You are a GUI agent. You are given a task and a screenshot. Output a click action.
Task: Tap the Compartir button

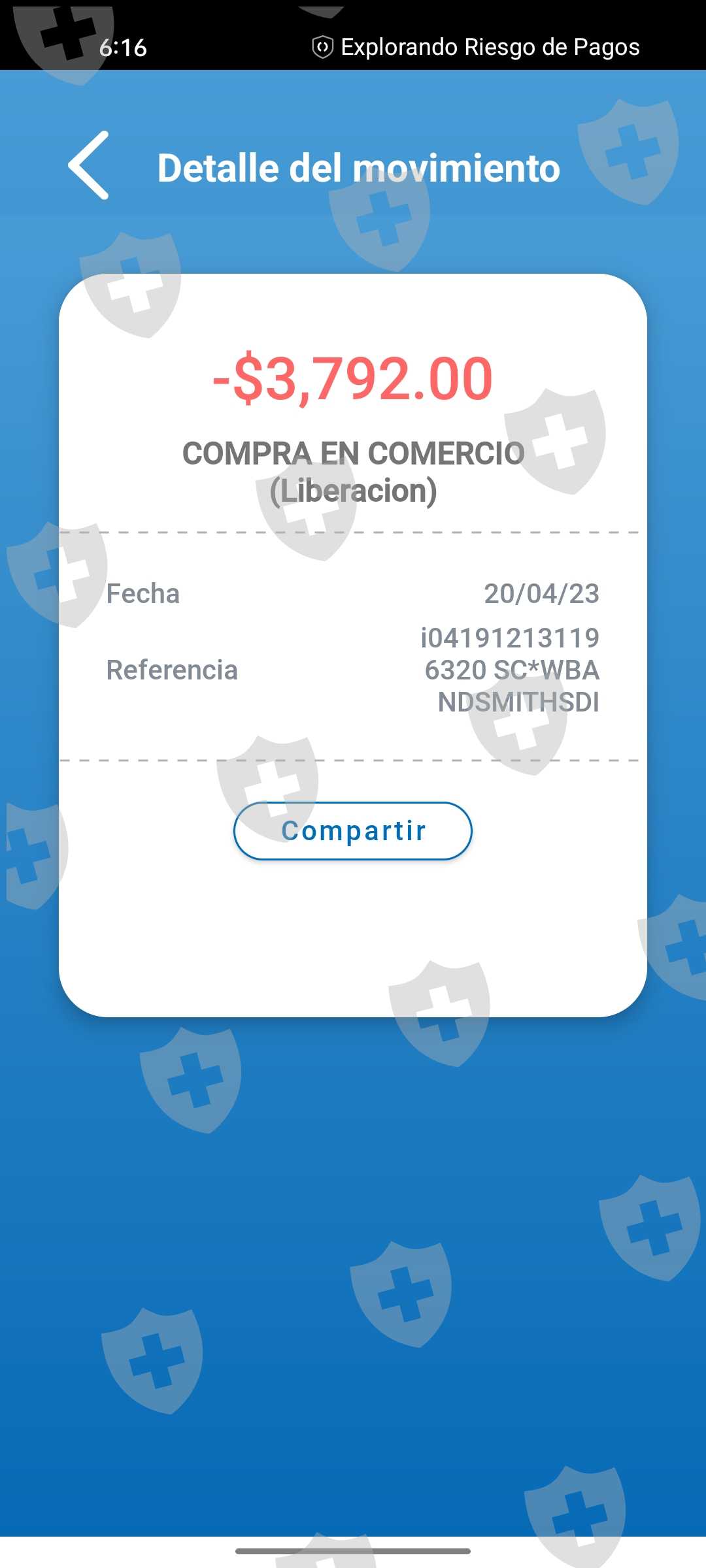[353, 831]
